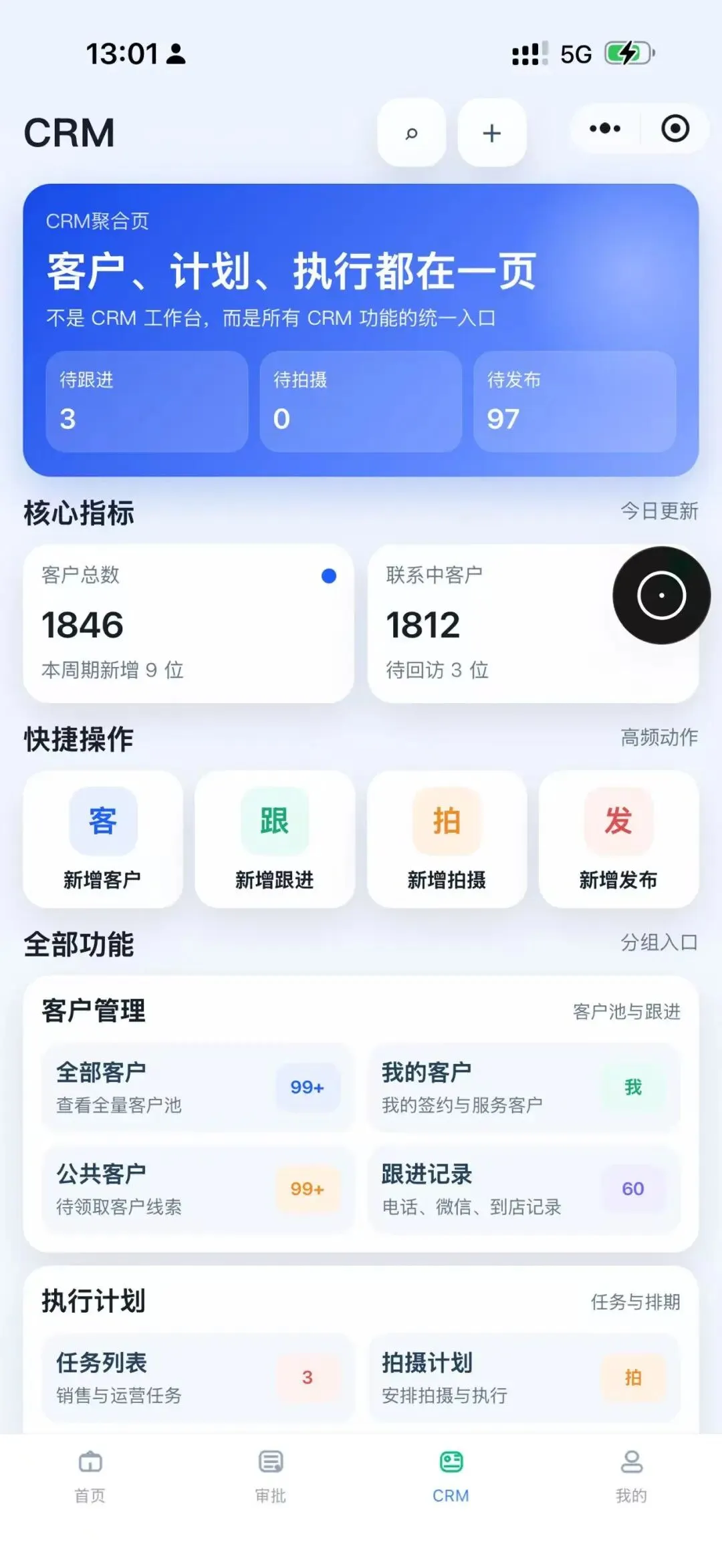The width and height of the screenshot is (722, 1568).
Task: Close the mini program with circle target button
Action: point(675,128)
